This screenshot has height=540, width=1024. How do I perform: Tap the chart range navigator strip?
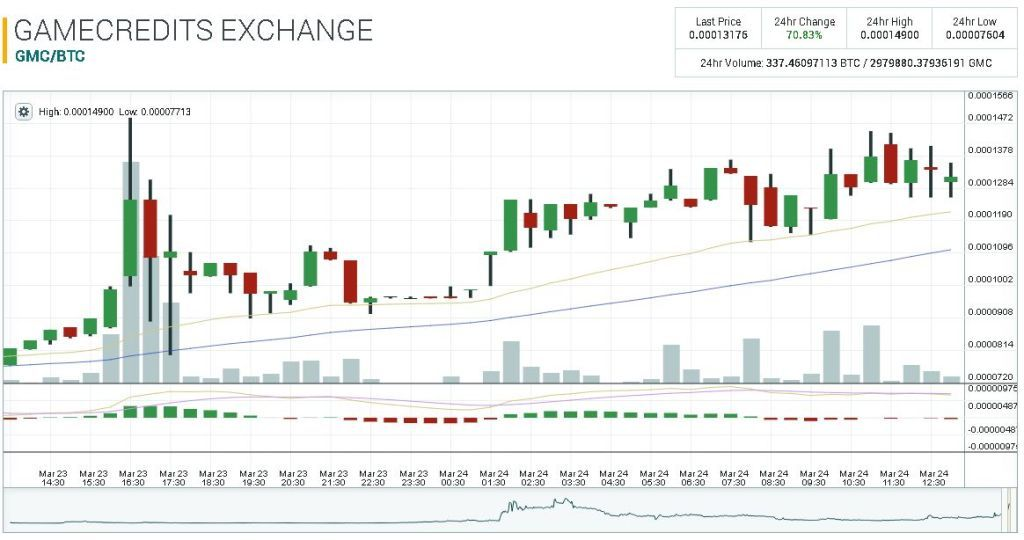(500, 509)
